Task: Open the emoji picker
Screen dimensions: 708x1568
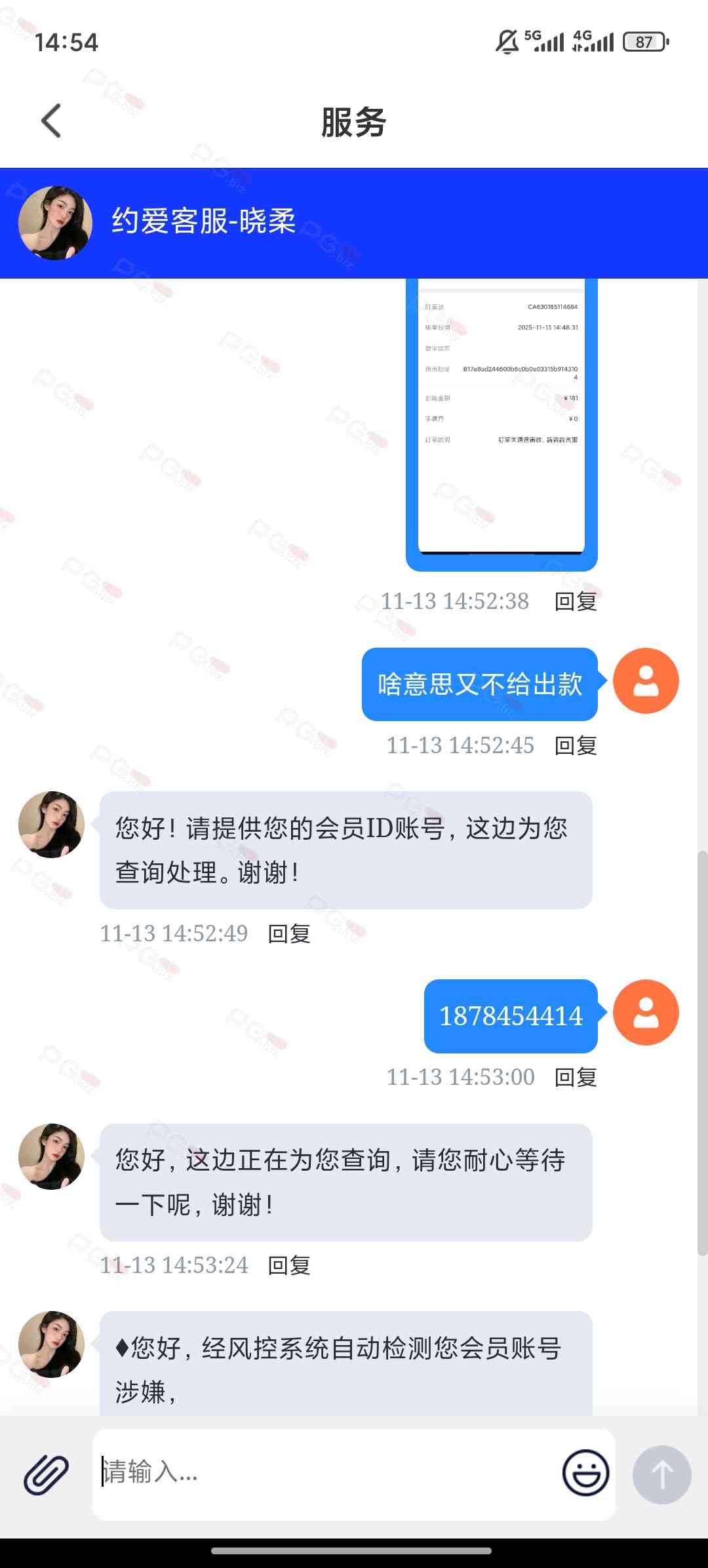Action: point(585,1473)
